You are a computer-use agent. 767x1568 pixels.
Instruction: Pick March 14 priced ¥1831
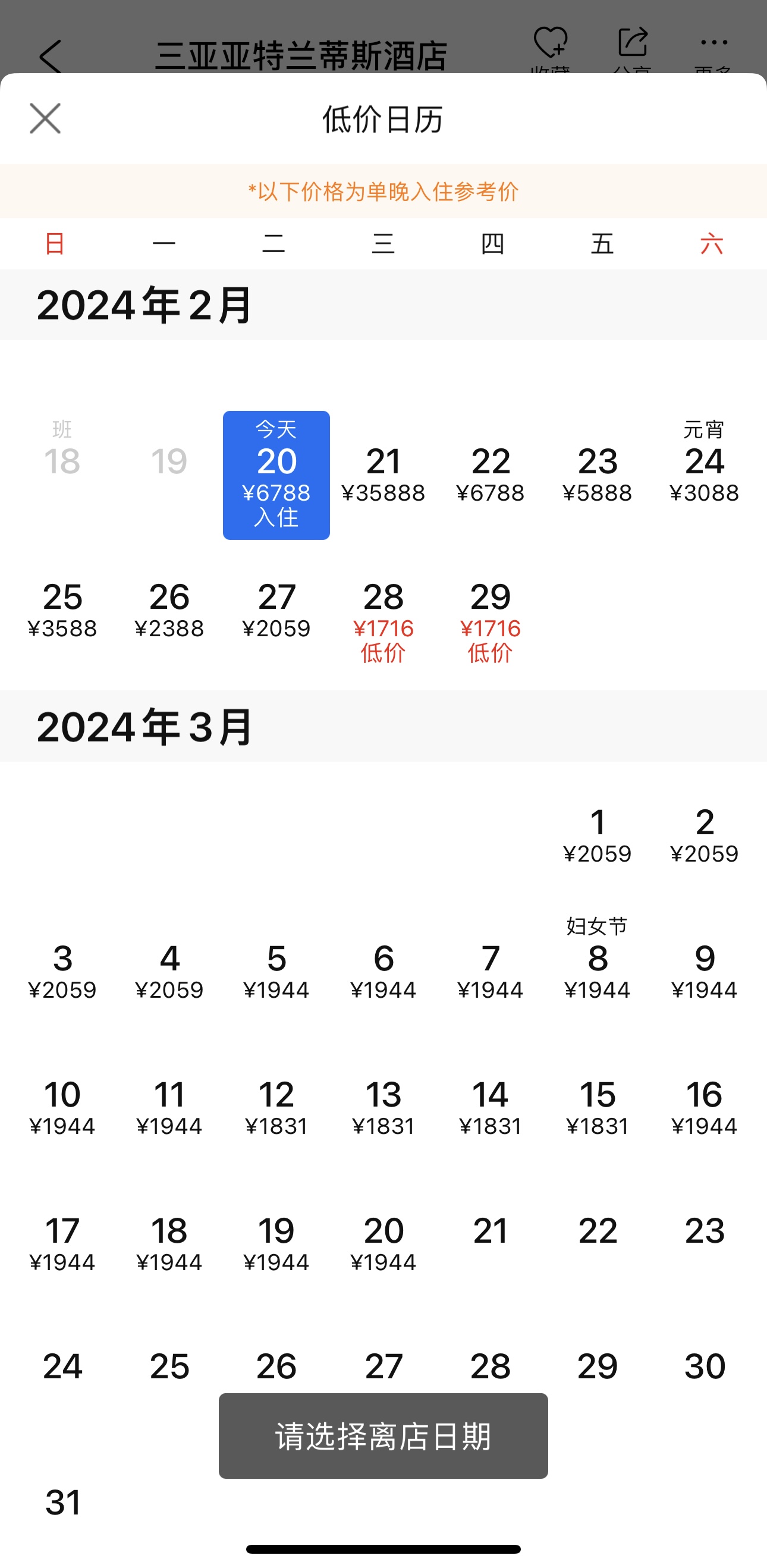point(491,1107)
